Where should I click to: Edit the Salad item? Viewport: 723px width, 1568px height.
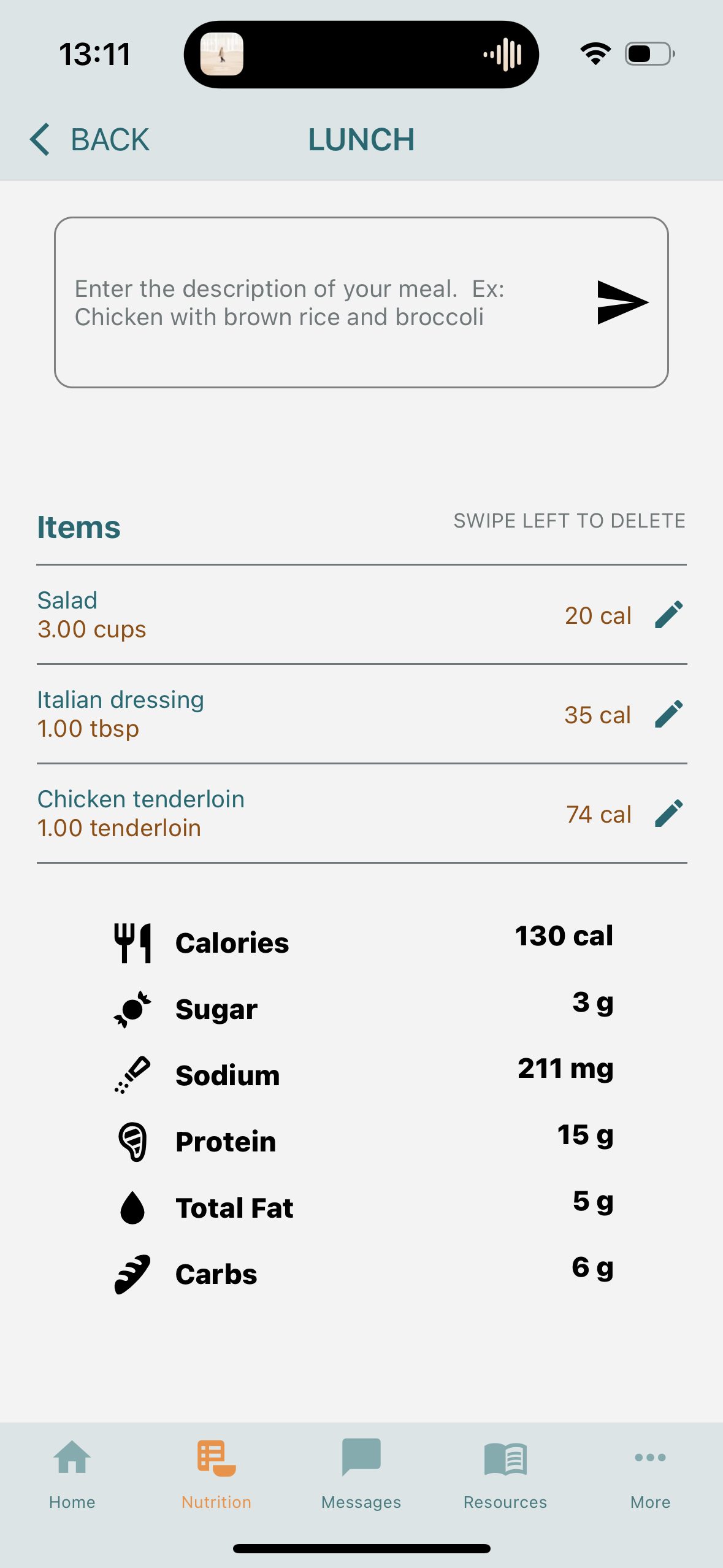coord(668,615)
